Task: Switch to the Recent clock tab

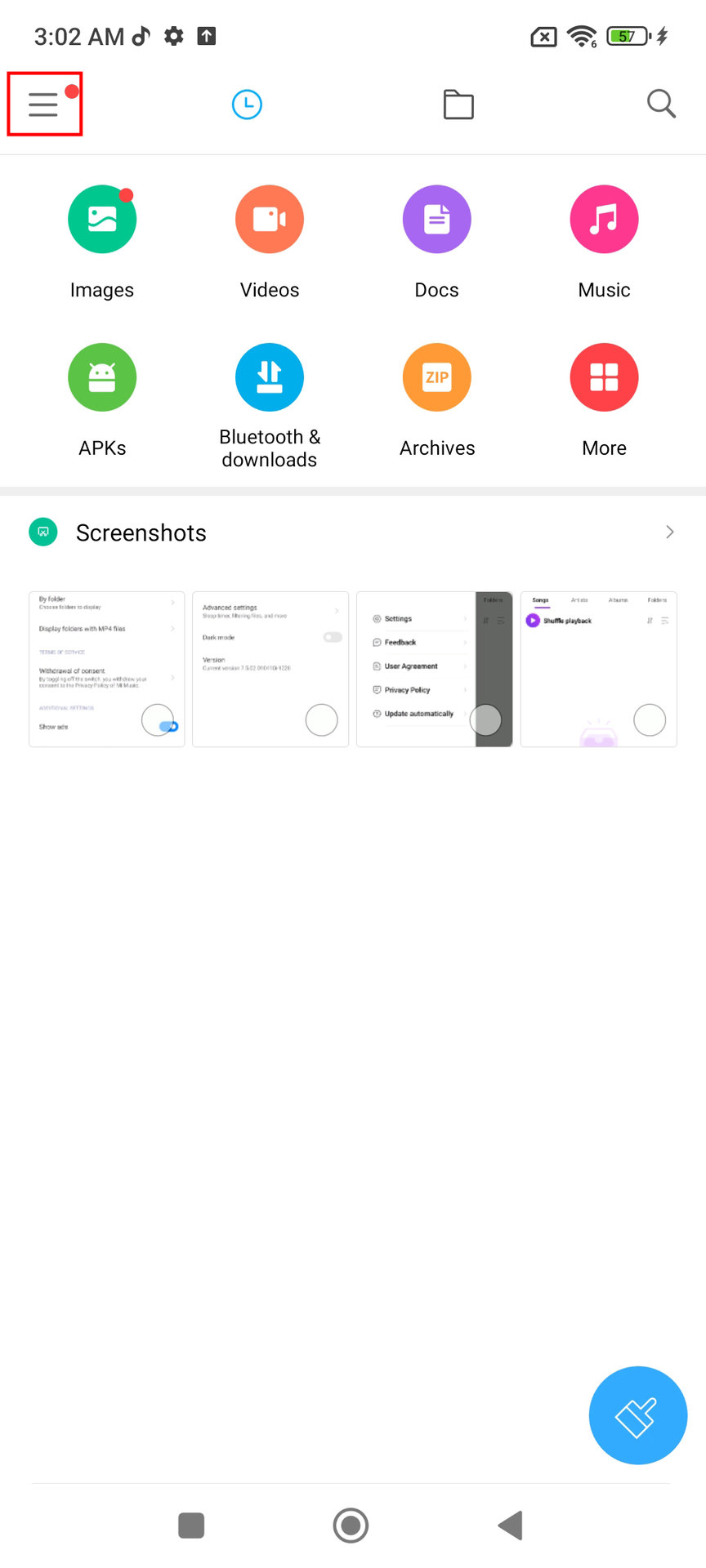Action: click(x=247, y=105)
